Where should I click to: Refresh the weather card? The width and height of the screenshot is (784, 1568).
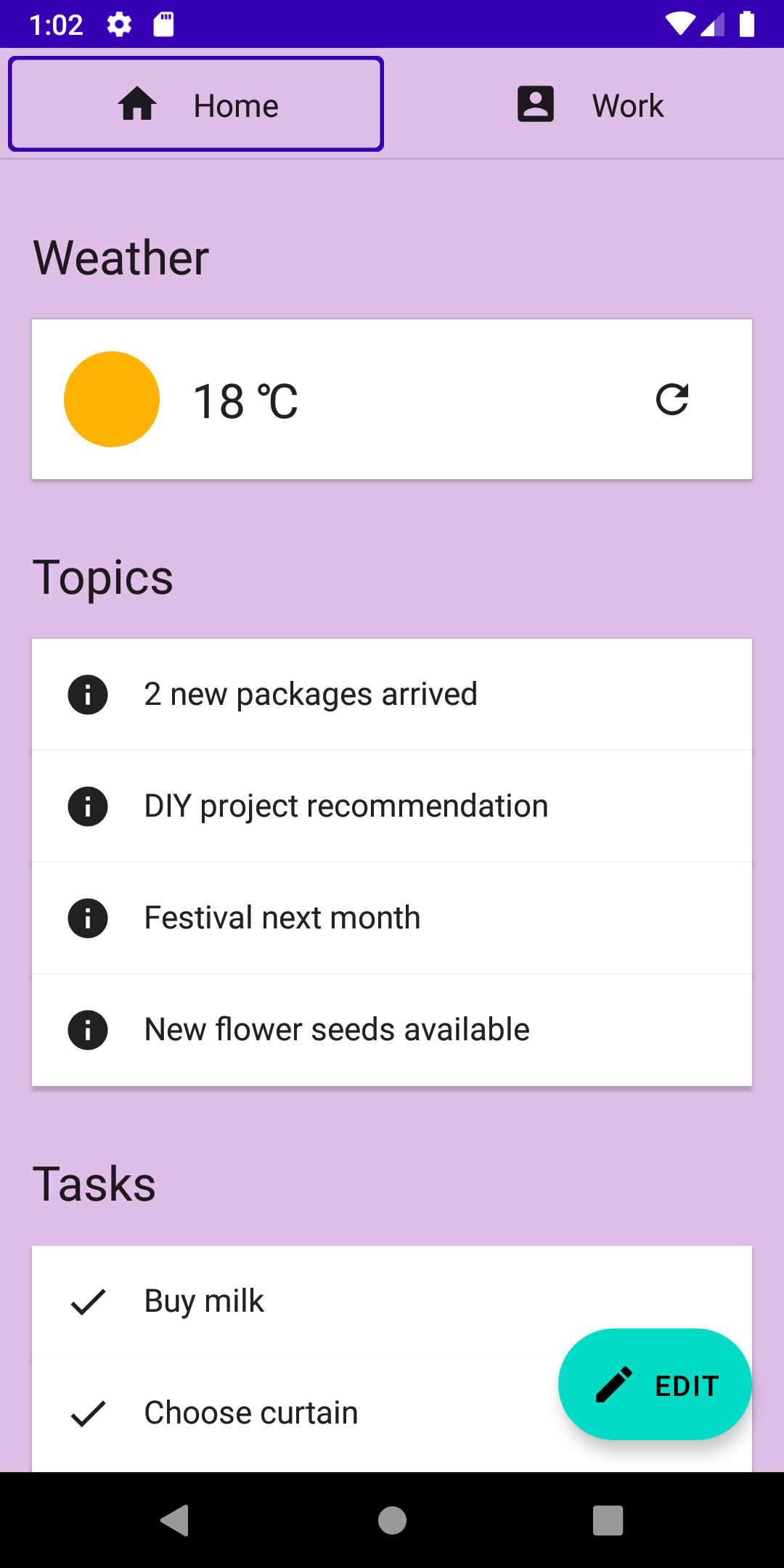pos(671,399)
